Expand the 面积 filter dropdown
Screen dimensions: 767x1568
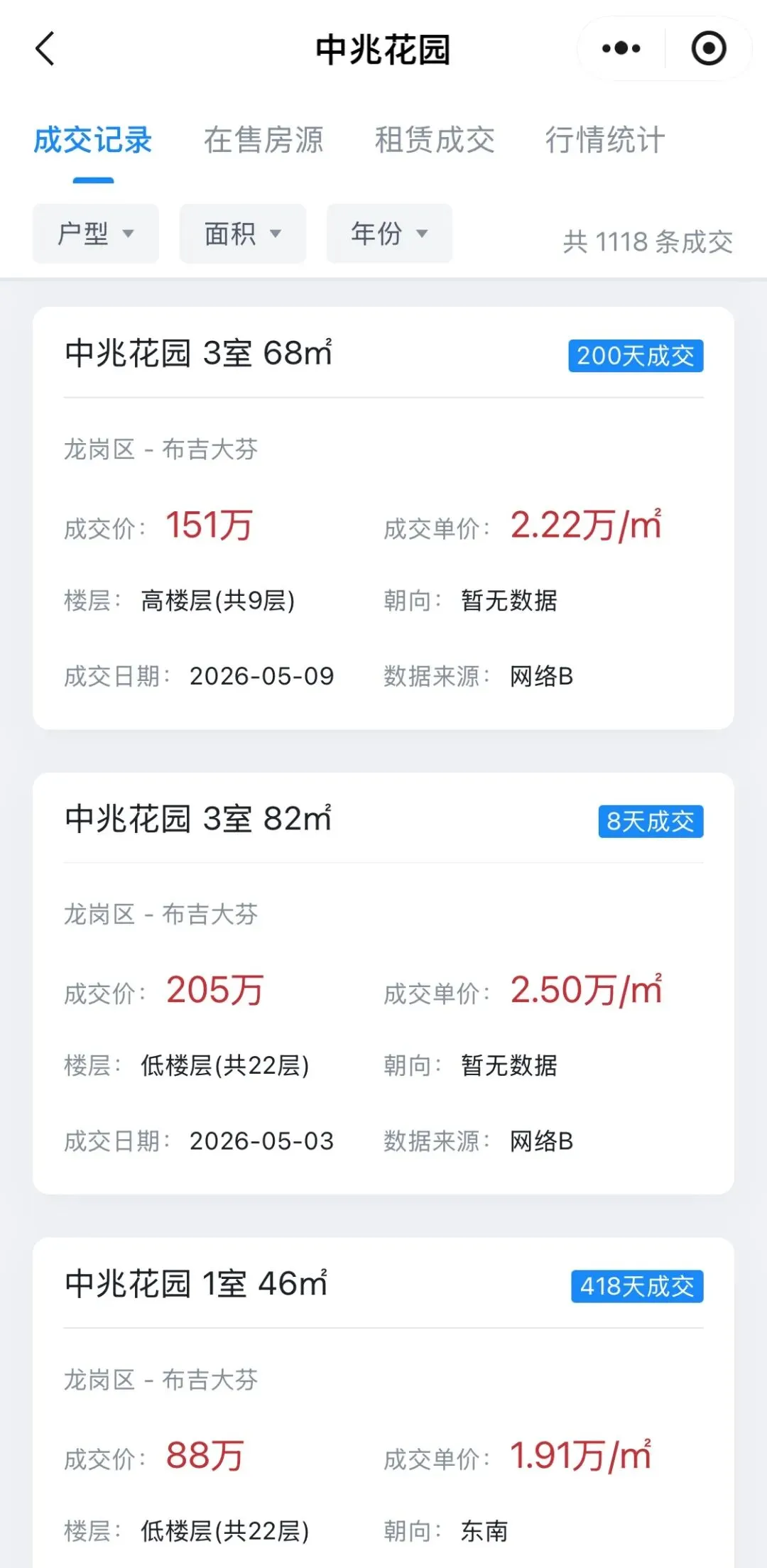tap(243, 234)
